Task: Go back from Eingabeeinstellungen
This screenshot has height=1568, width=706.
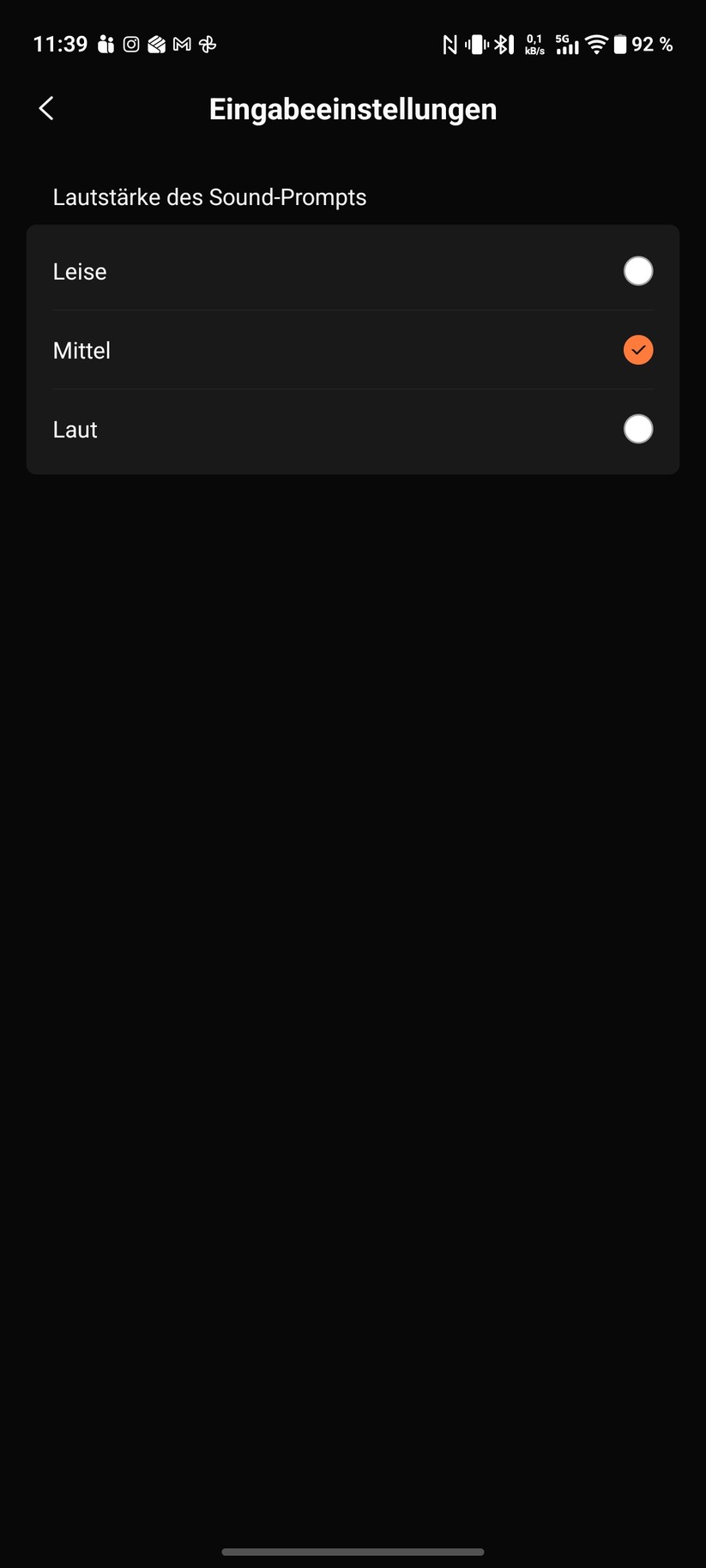Action: pyautogui.click(x=46, y=108)
